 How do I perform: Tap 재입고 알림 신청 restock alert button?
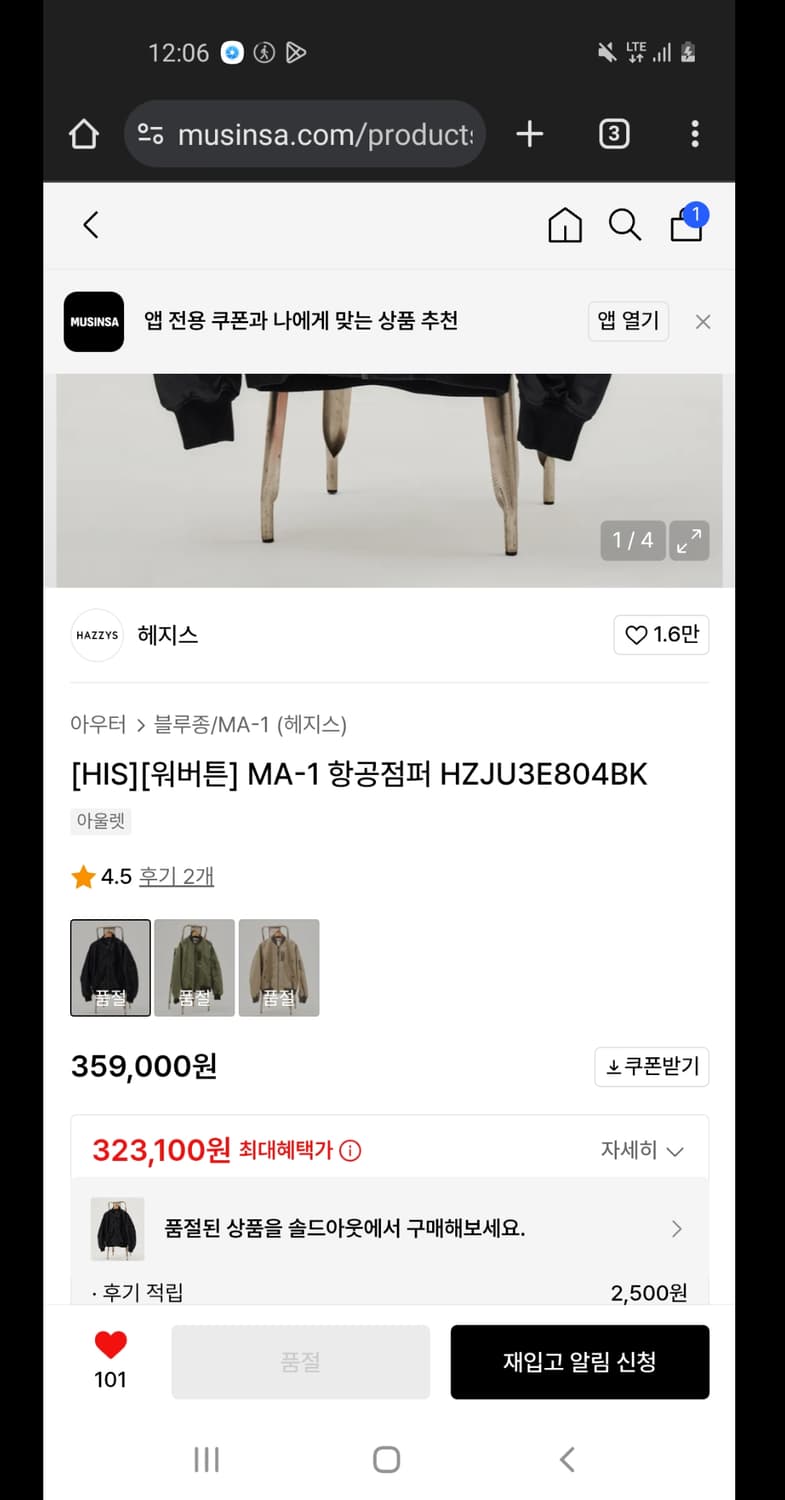579,1361
